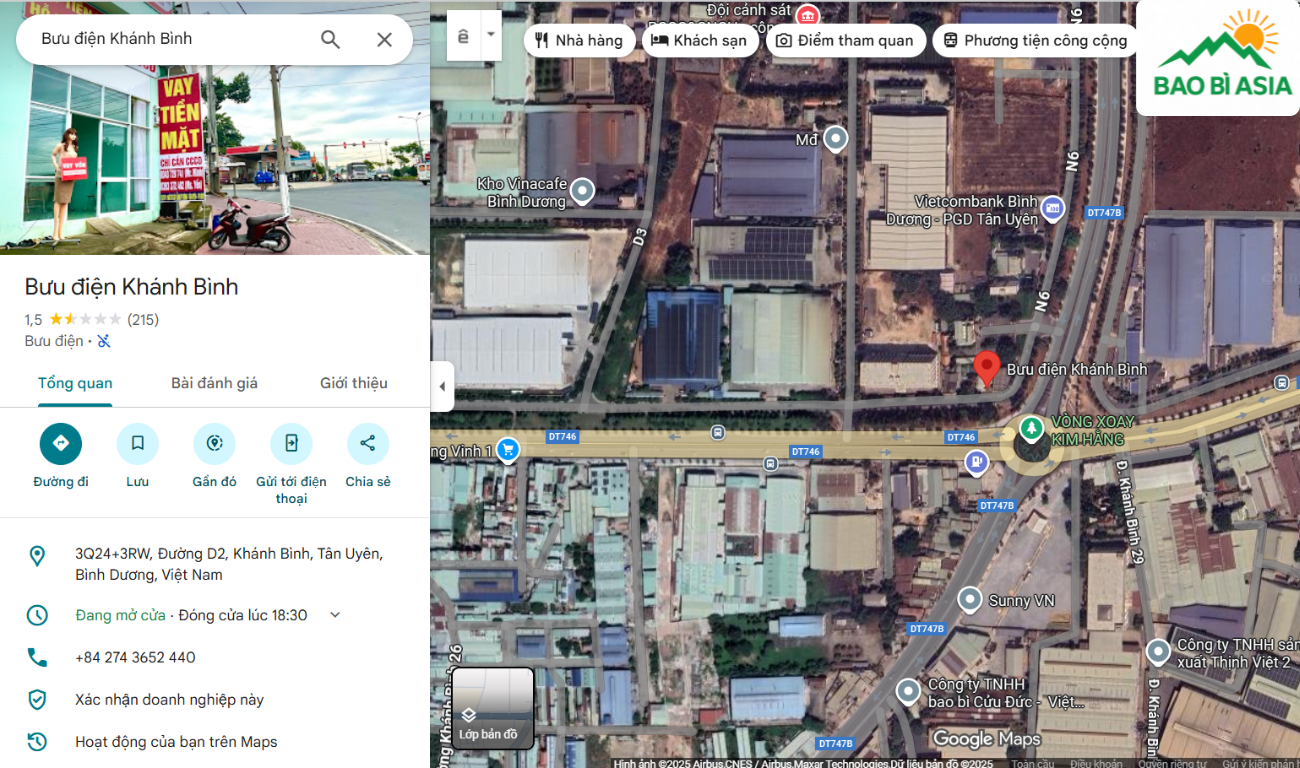Expand the opening hours chevron
1300x768 pixels.
335,615
